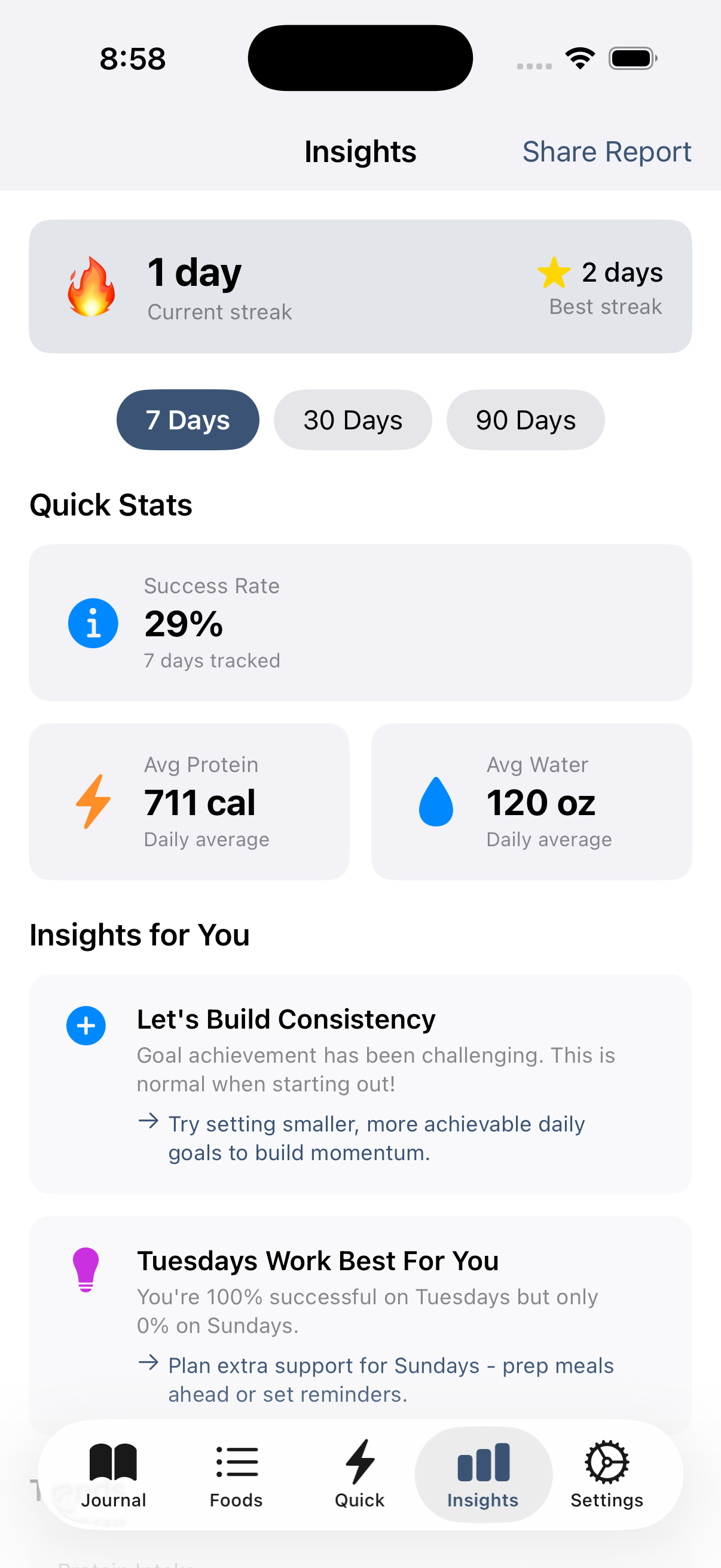Tap the Journal icon in bottom navigation
721x1568 pixels.
[112, 1461]
